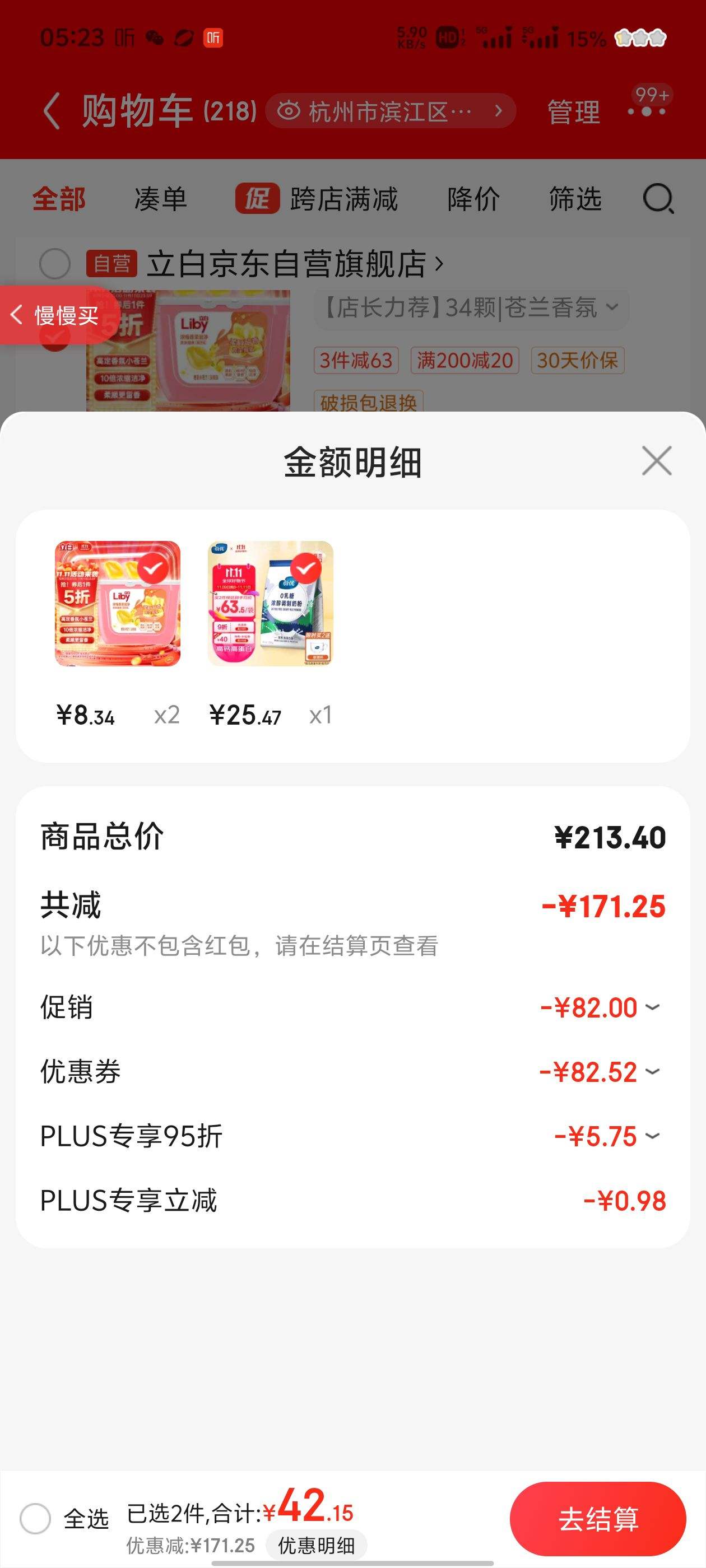Viewport: 706px width, 1568px height.
Task: Open 管理 to manage cart
Action: click(573, 113)
